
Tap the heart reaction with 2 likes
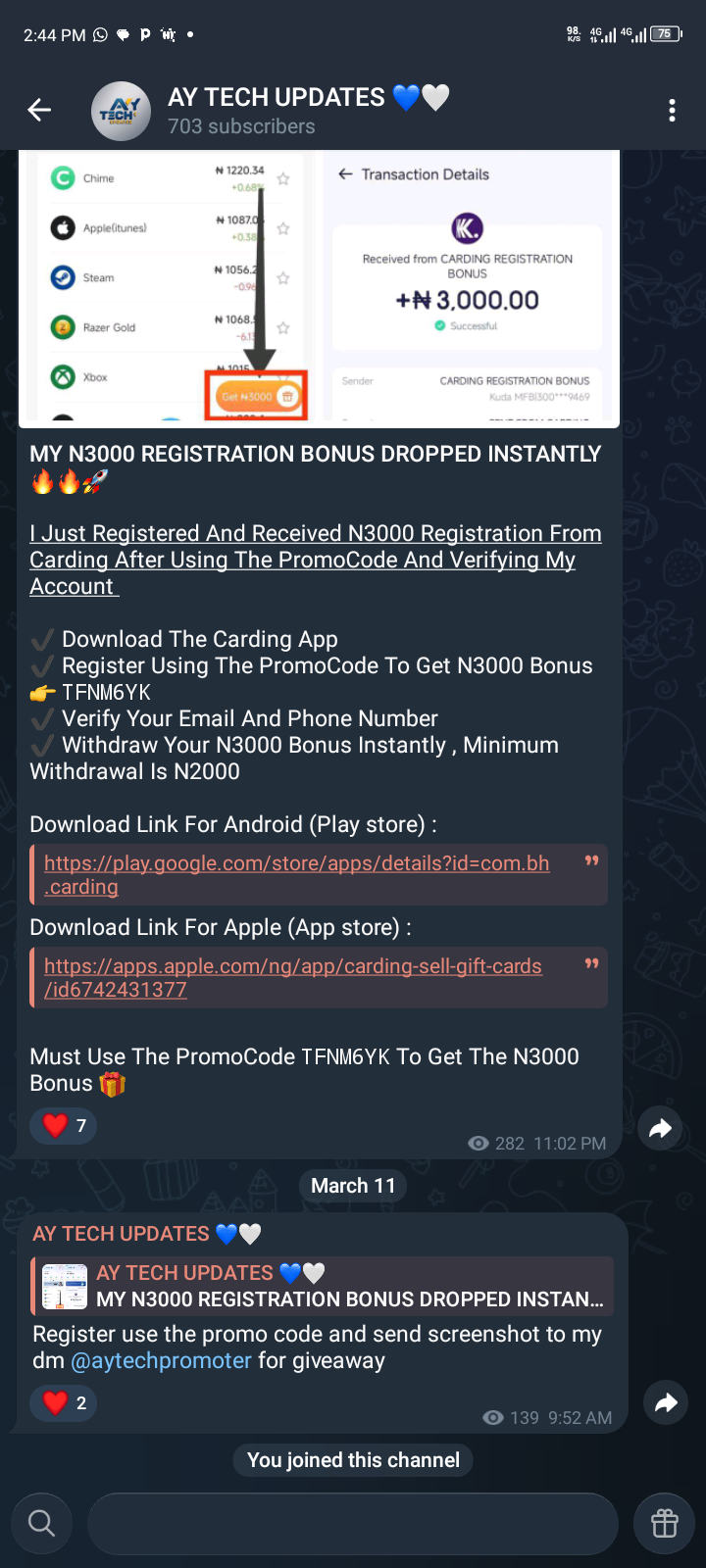click(x=64, y=1403)
